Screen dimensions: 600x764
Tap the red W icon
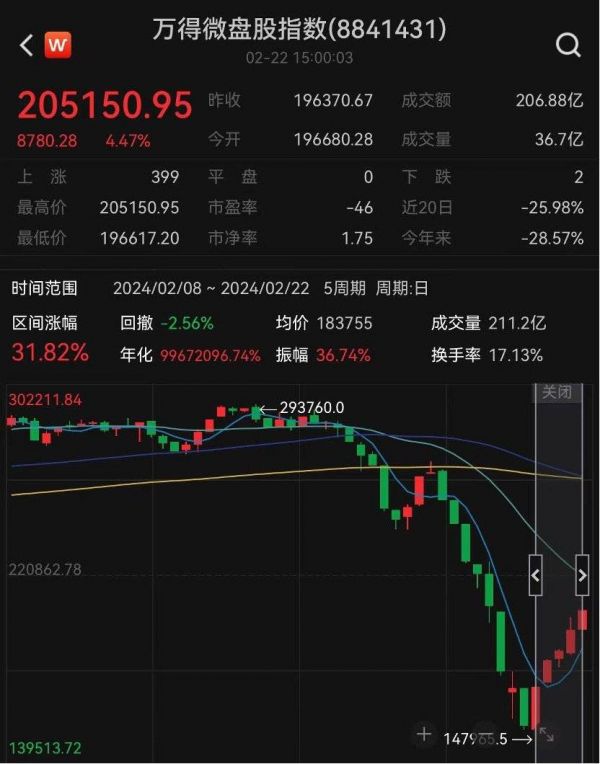click(59, 45)
